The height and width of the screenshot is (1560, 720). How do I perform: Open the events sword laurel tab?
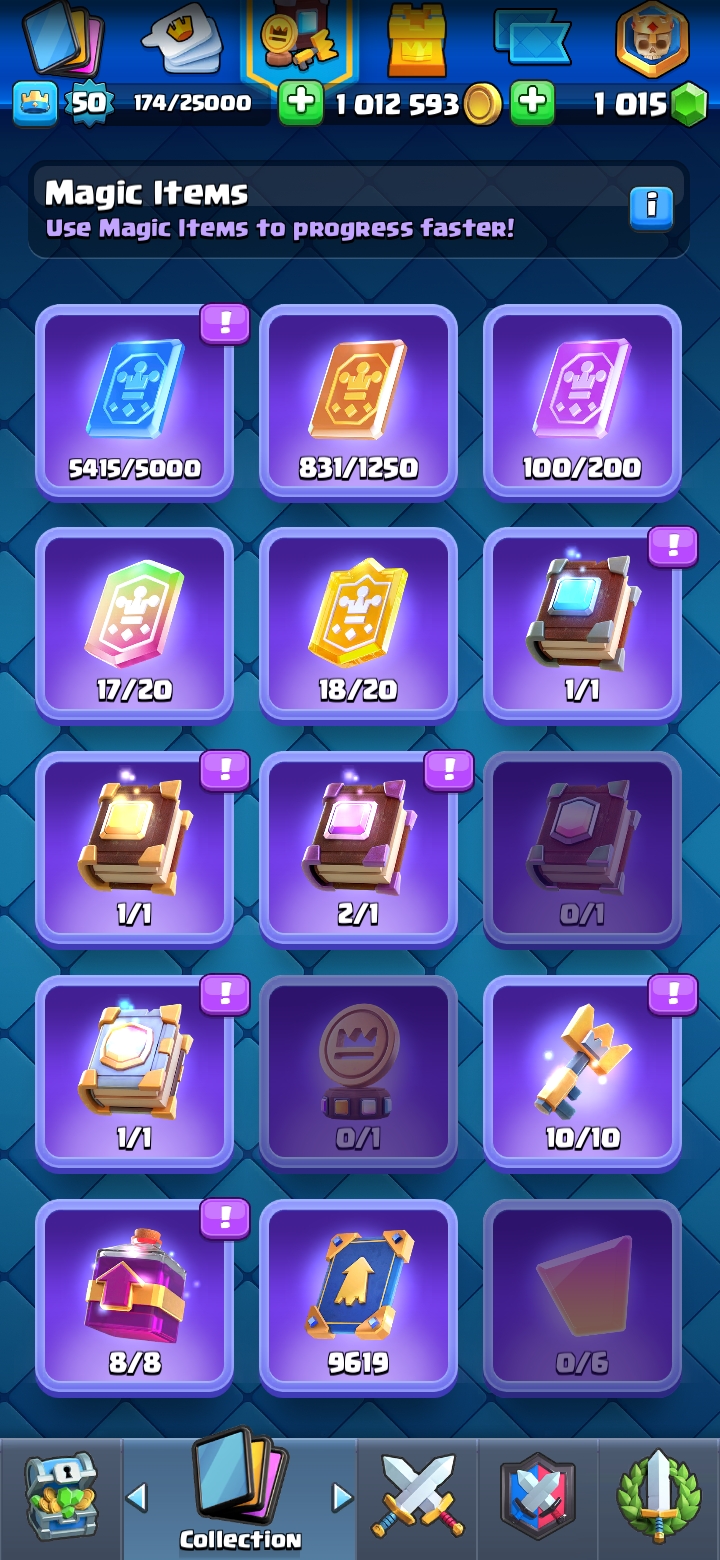point(658,1498)
